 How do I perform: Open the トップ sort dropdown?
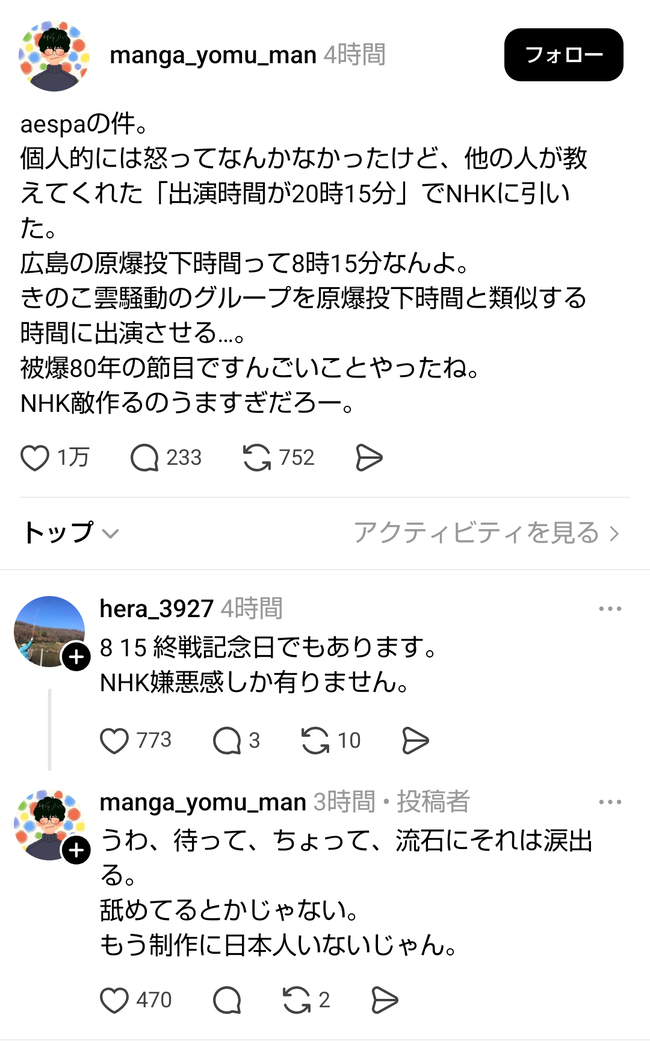coord(70,533)
